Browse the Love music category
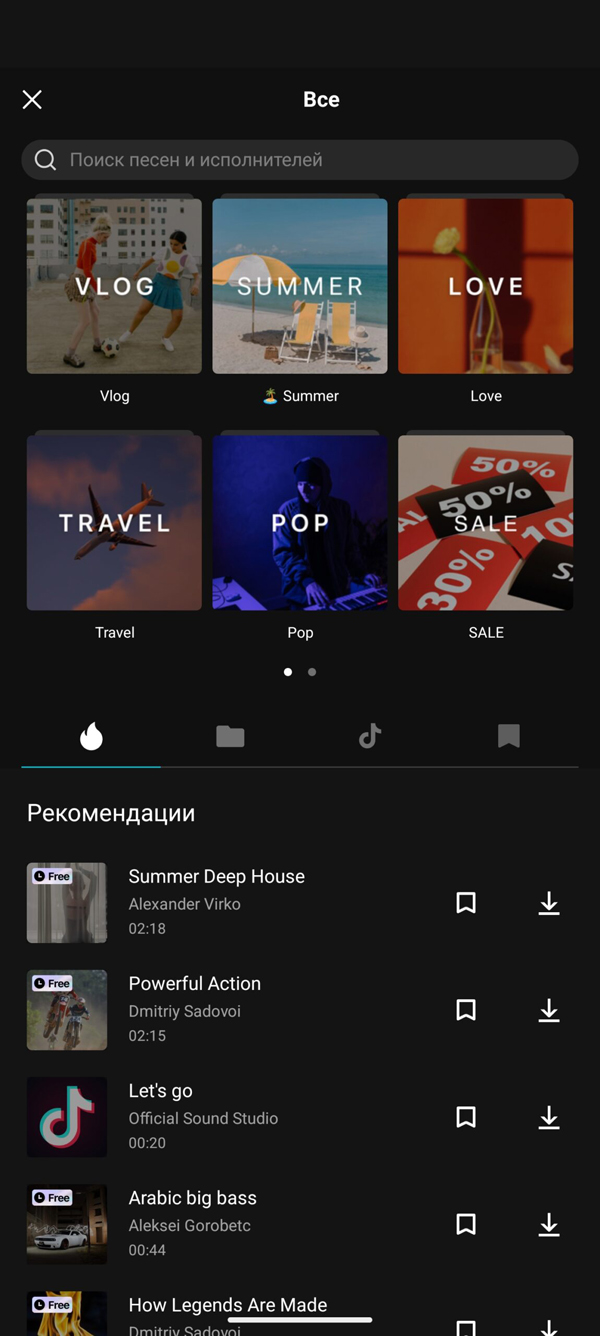 (486, 286)
